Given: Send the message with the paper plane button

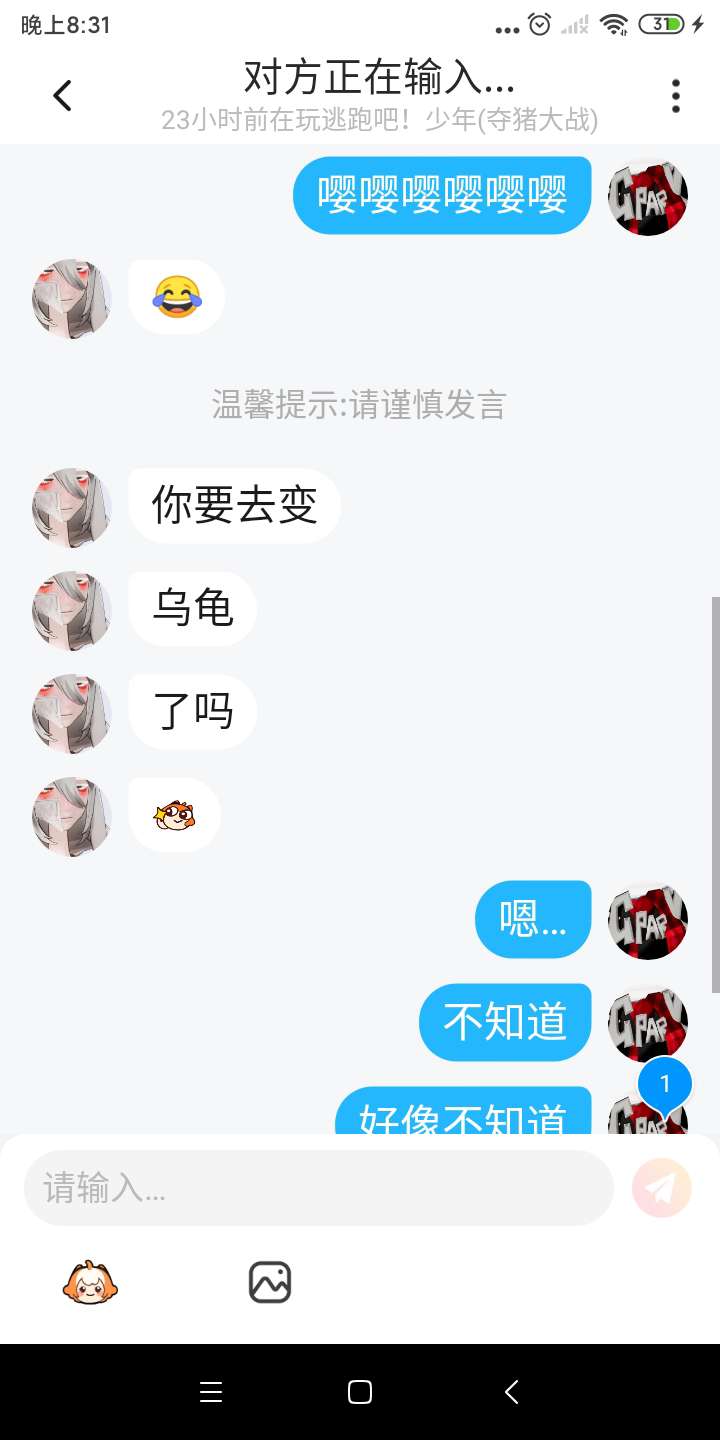Looking at the screenshot, I should point(662,1188).
